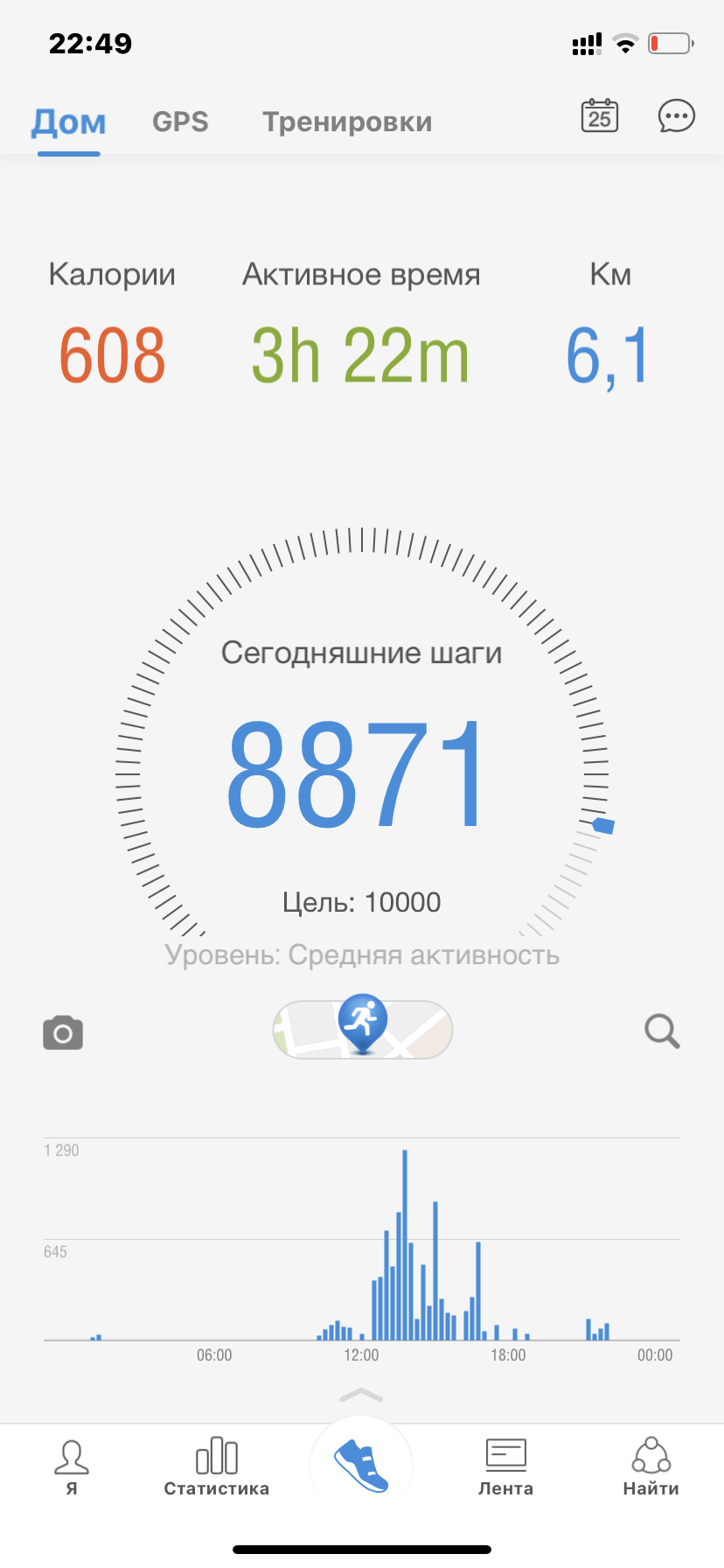Select the Активное время 3h 22m stat
724x1568 pixels.
tap(361, 354)
